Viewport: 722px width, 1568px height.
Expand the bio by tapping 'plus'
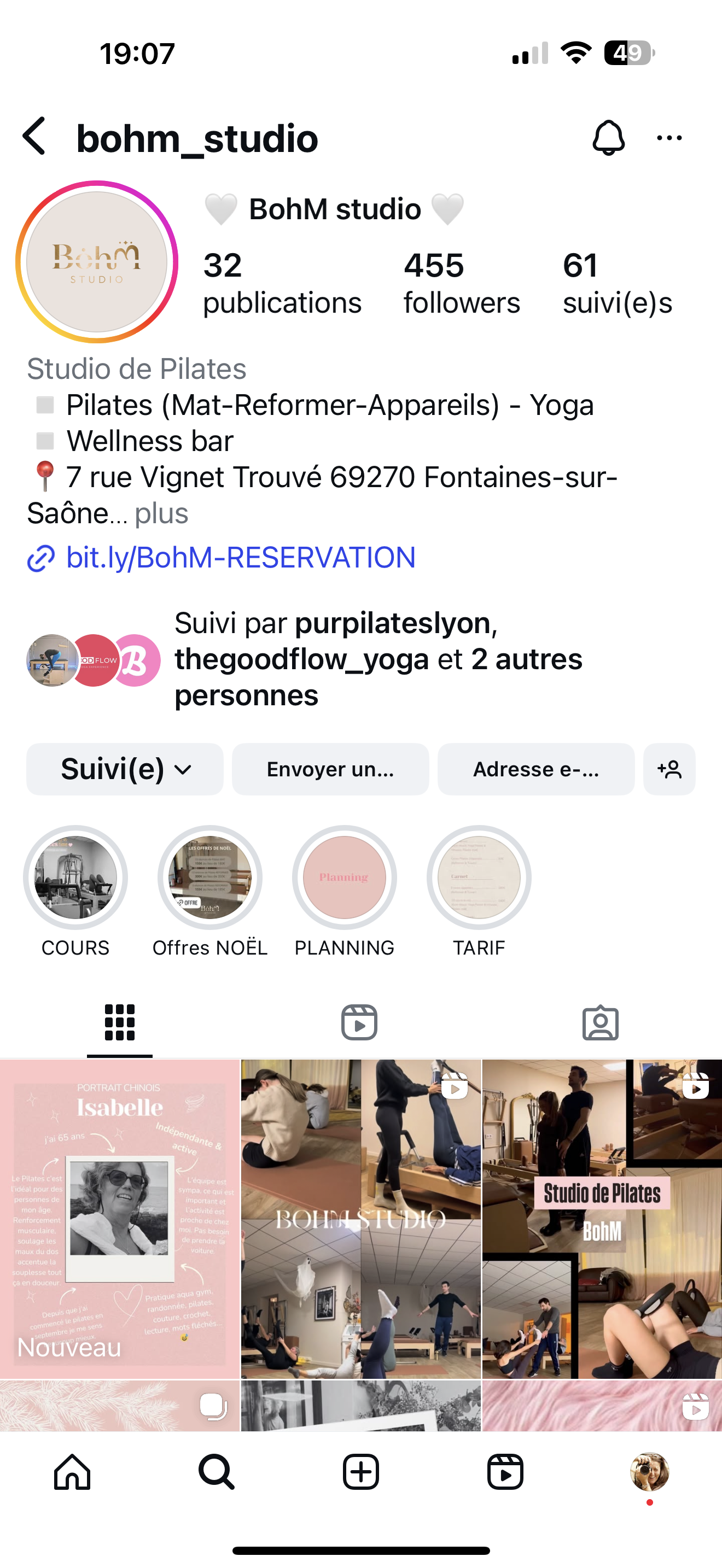point(161,513)
